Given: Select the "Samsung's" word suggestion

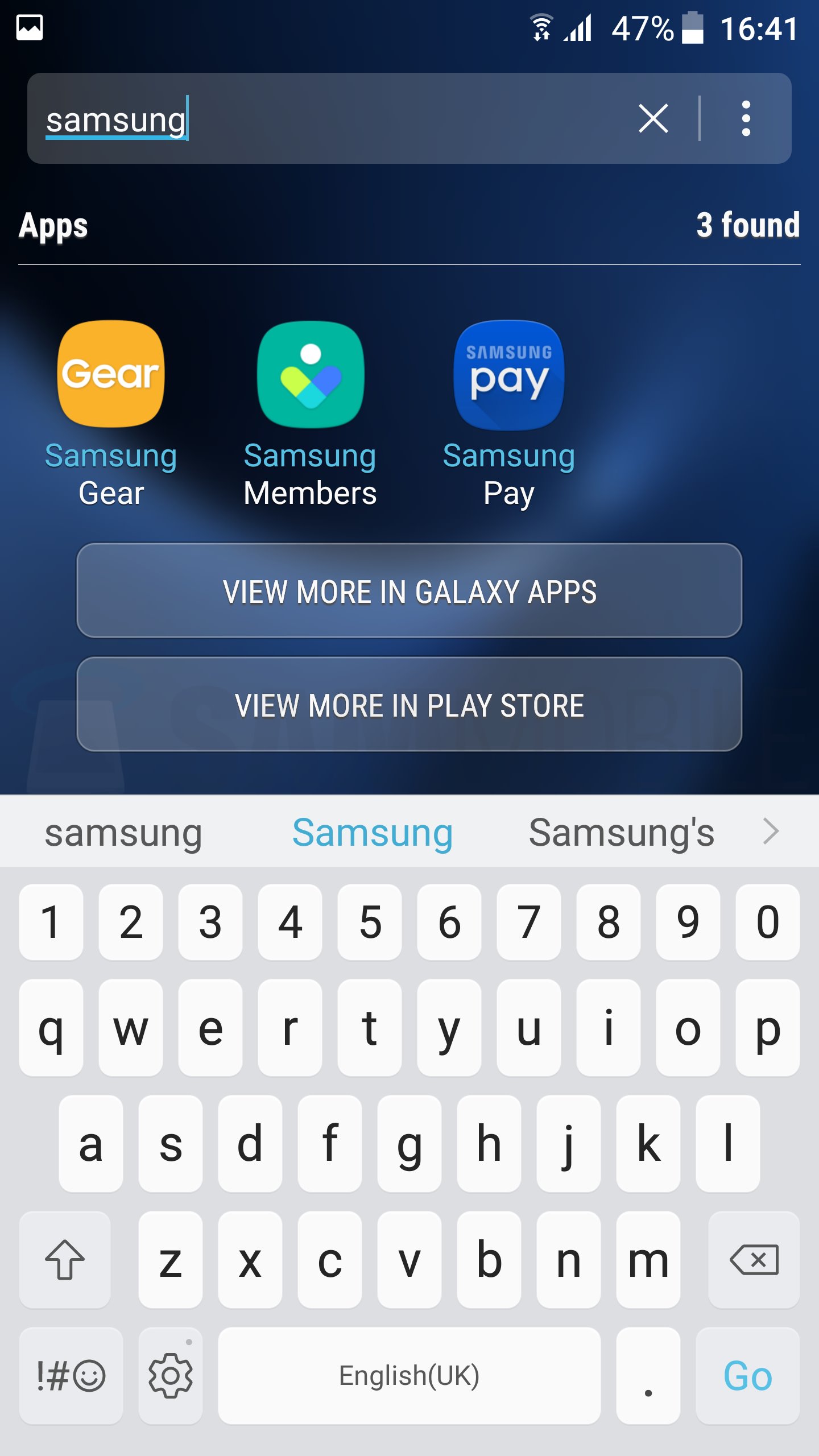Looking at the screenshot, I should point(621,833).
